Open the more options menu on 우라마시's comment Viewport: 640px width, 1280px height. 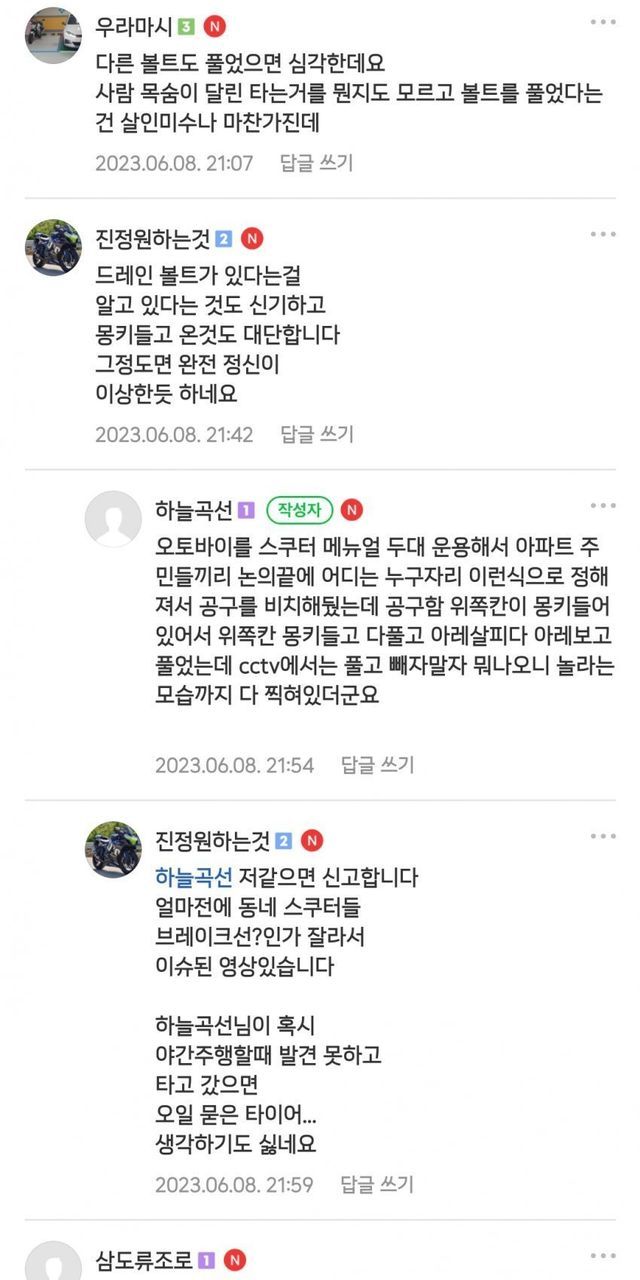(x=602, y=22)
